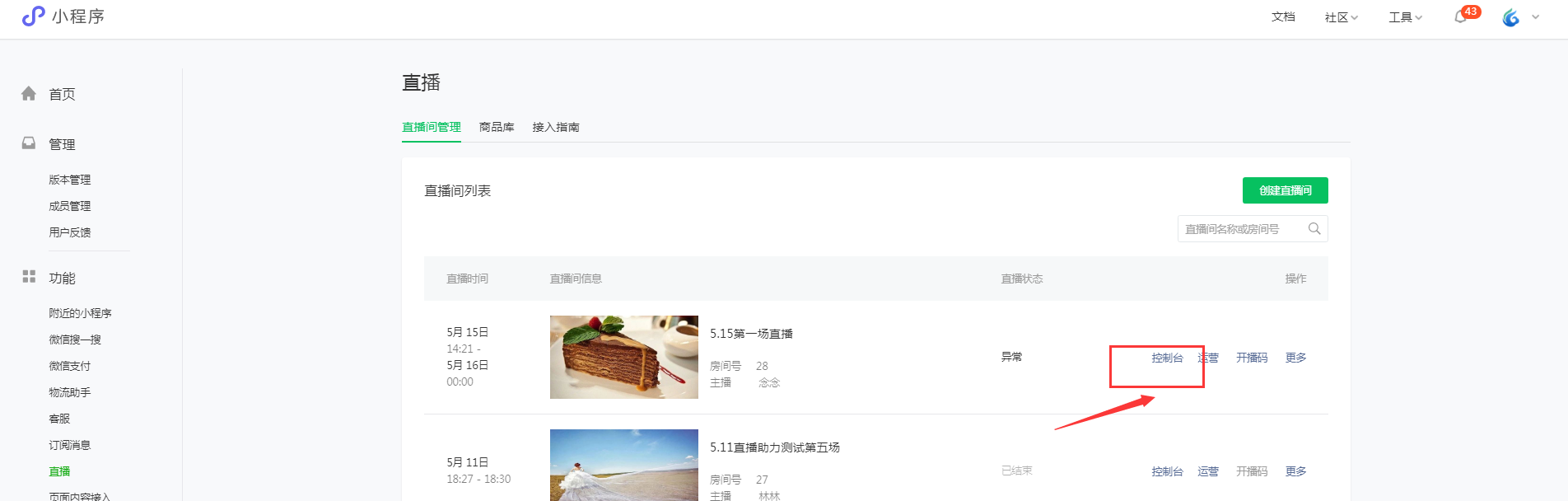The height and width of the screenshot is (501, 1568).
Task: Switch to the 接入指南 tab
Action: pyautogui.click(x=556, y=127)
